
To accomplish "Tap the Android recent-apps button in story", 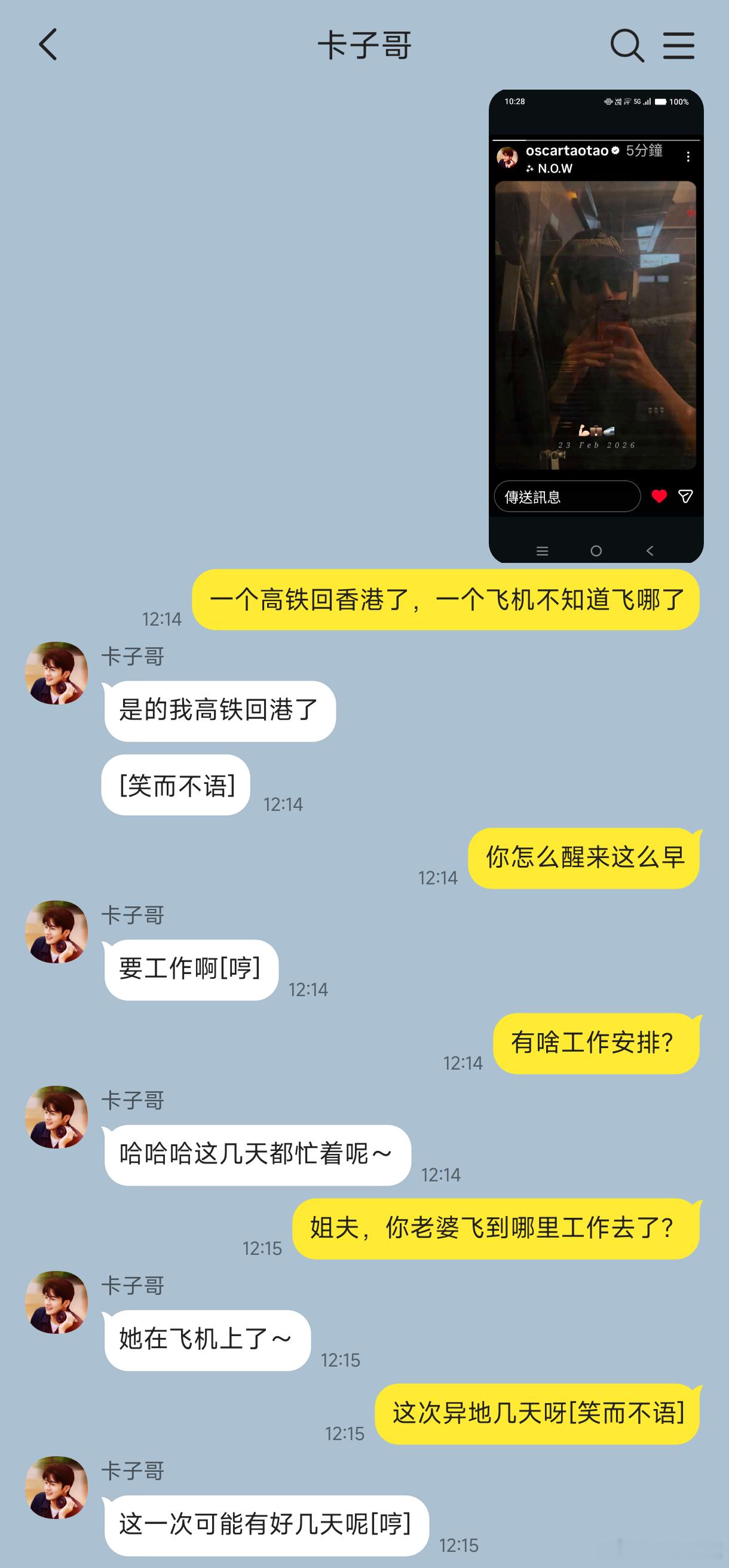I will (541, 550).
